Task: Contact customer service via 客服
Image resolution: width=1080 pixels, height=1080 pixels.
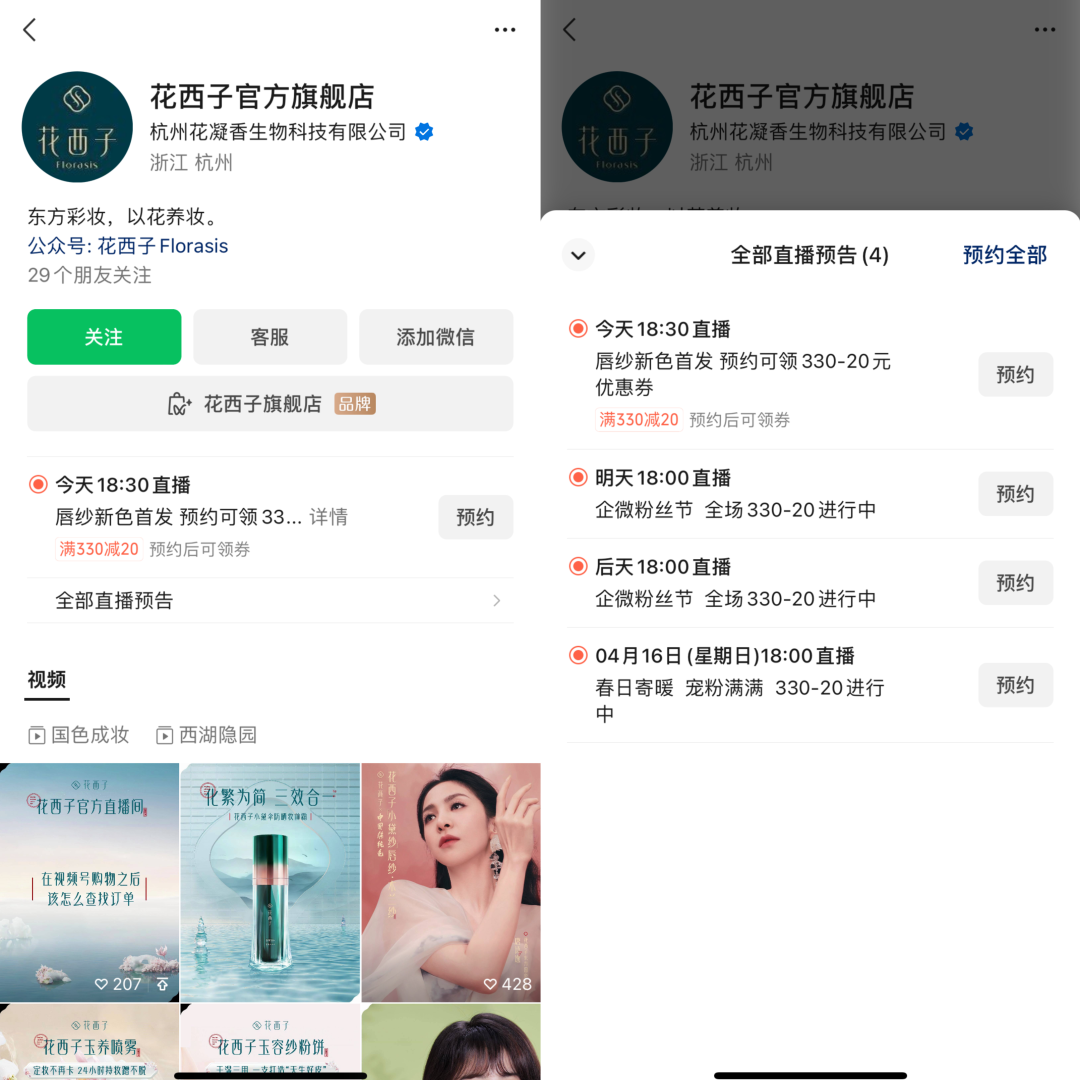Action: pyautogui.click(x=270, y=337)
